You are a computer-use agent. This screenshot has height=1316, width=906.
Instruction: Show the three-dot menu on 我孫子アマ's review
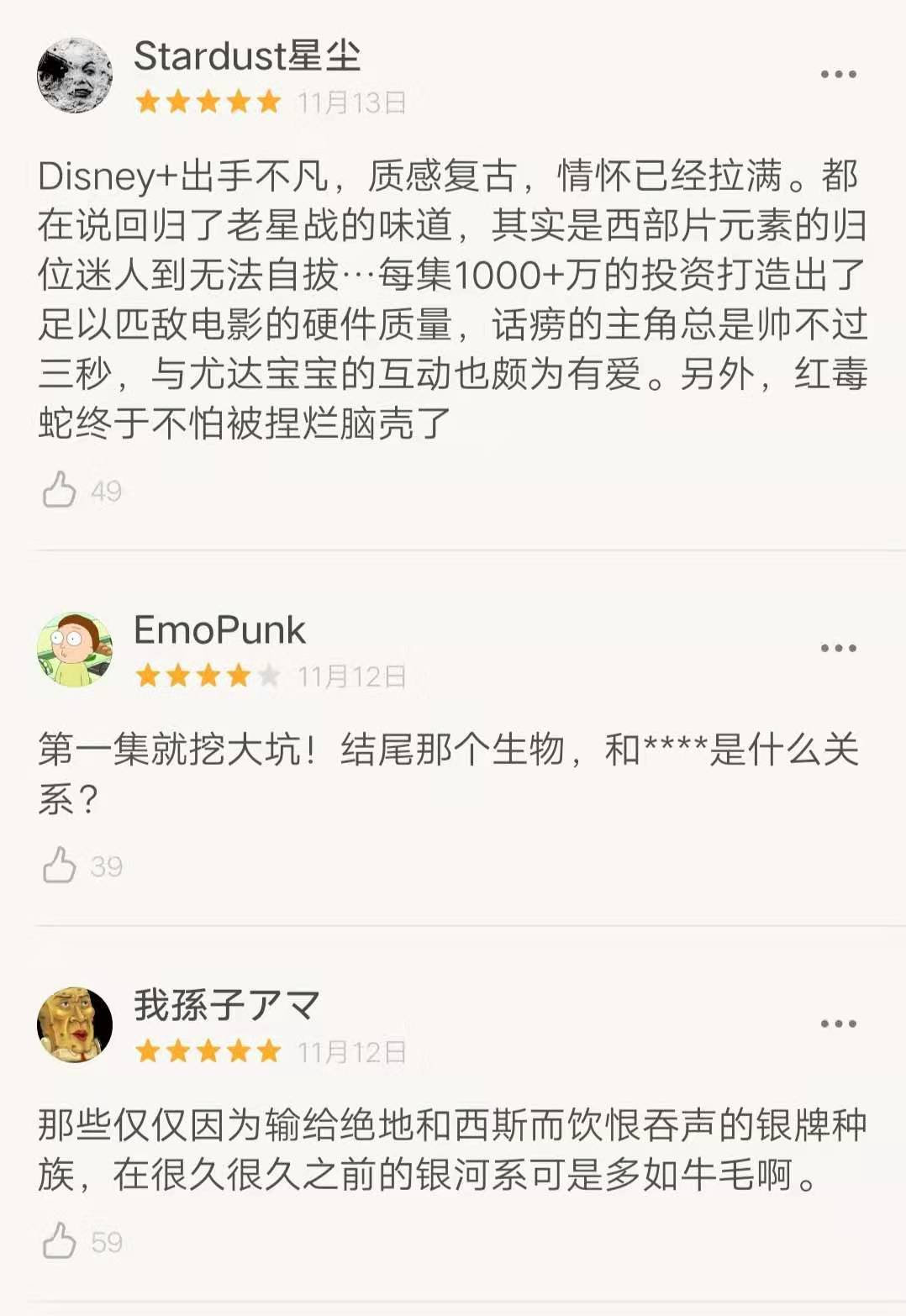point(838,1024)
